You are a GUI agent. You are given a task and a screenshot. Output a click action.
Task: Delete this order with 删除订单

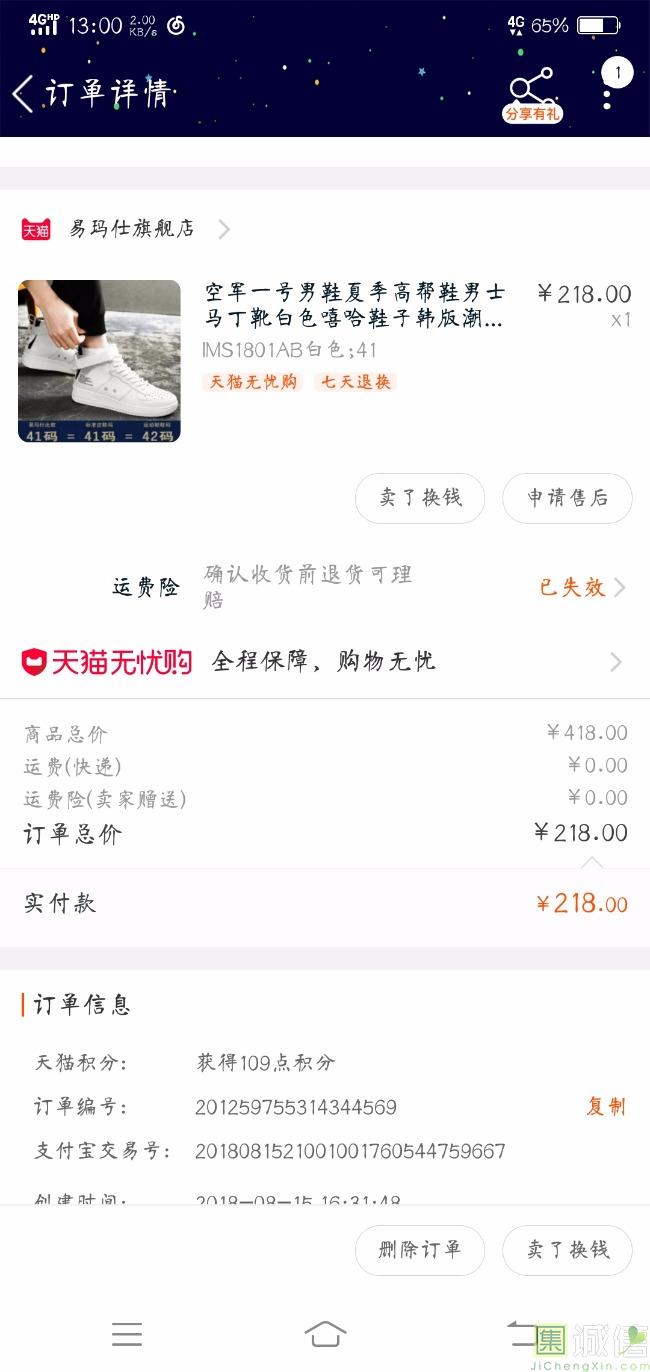pos(420,1250)
